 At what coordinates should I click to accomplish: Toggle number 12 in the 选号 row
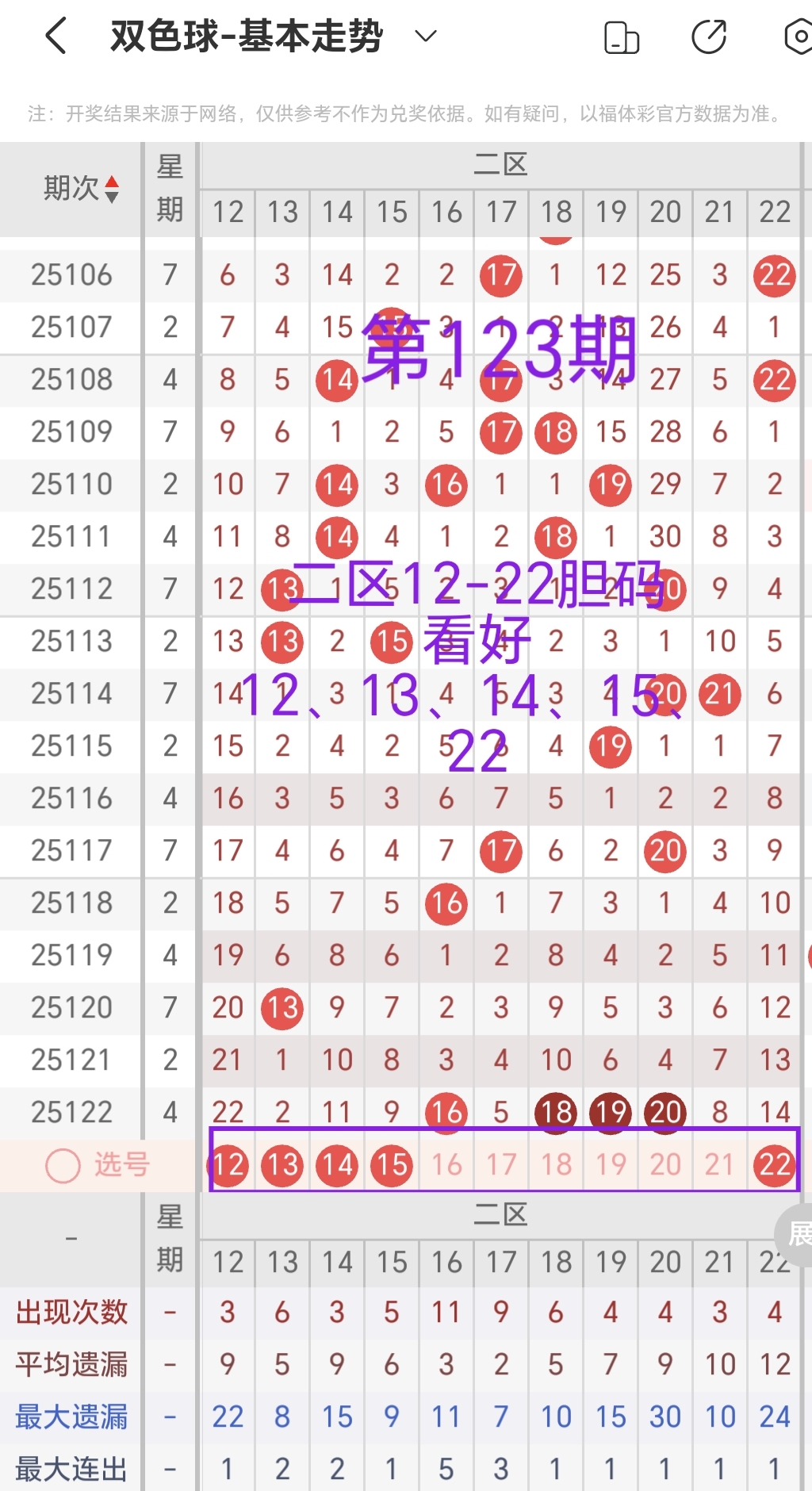[228, 1164]
